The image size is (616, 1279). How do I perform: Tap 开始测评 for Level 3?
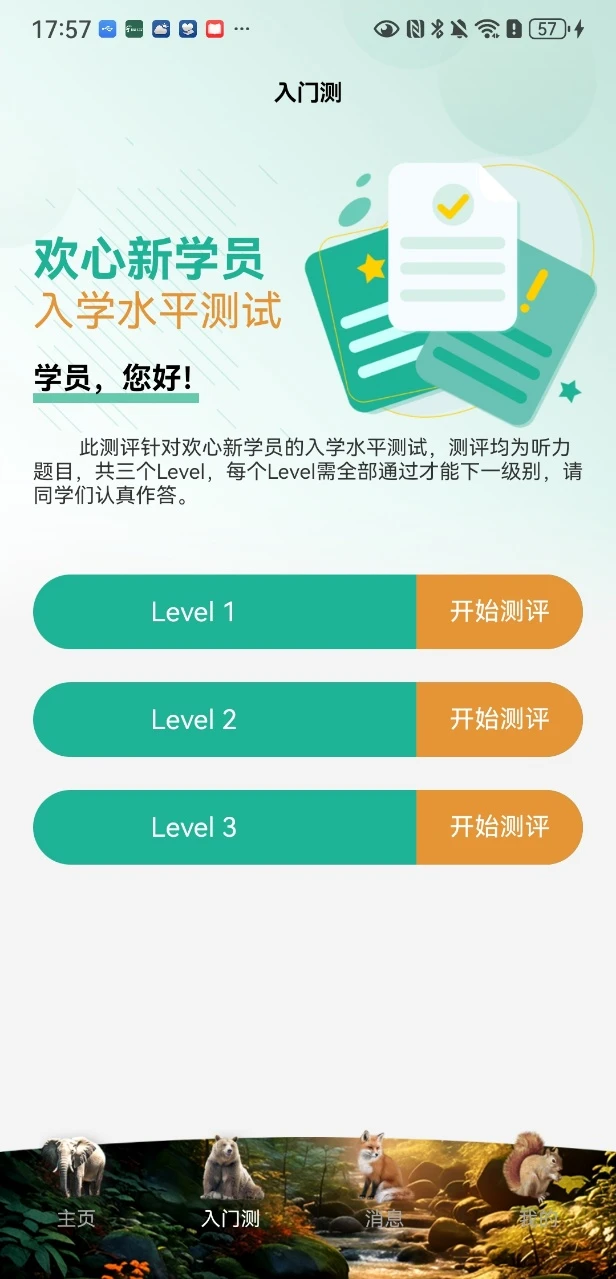coord(499,827)
